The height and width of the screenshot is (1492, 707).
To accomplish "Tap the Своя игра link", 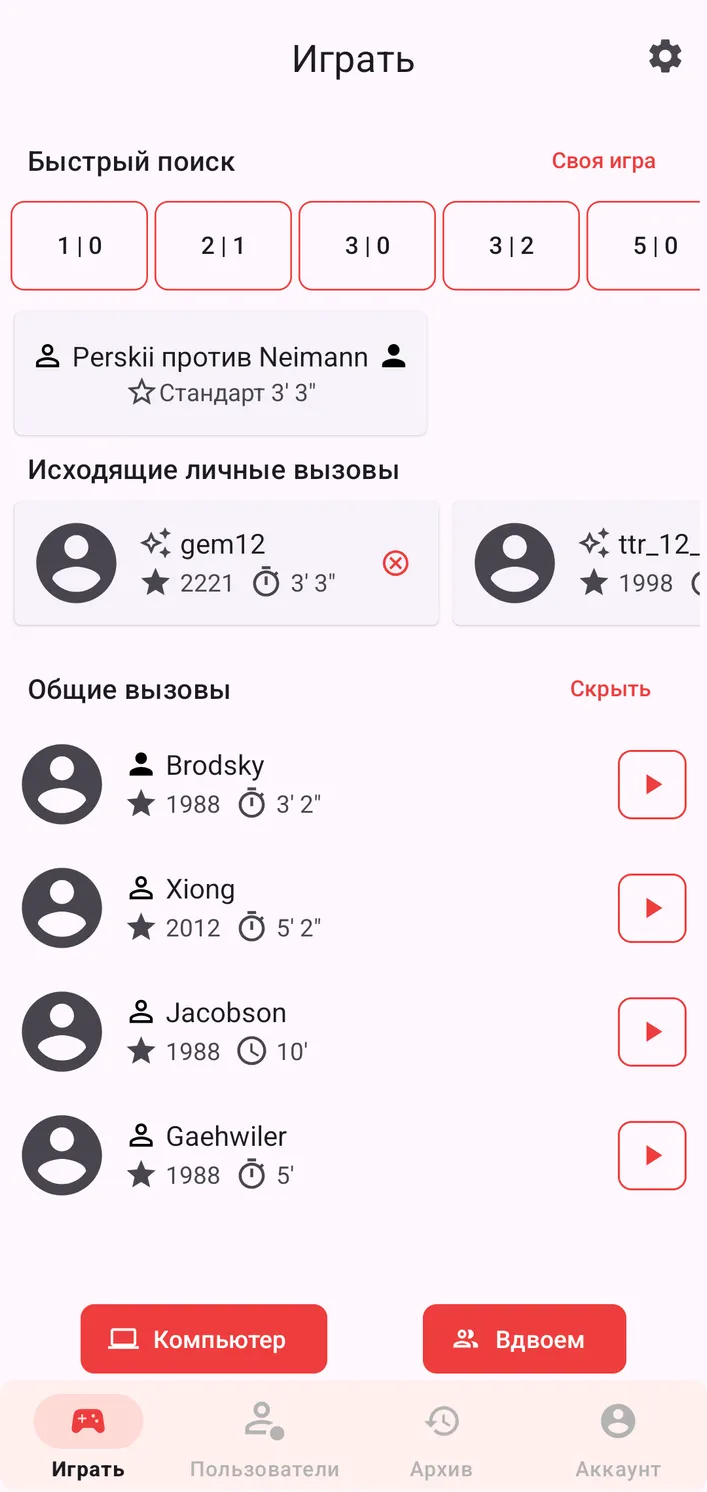I will coord(604,161).
